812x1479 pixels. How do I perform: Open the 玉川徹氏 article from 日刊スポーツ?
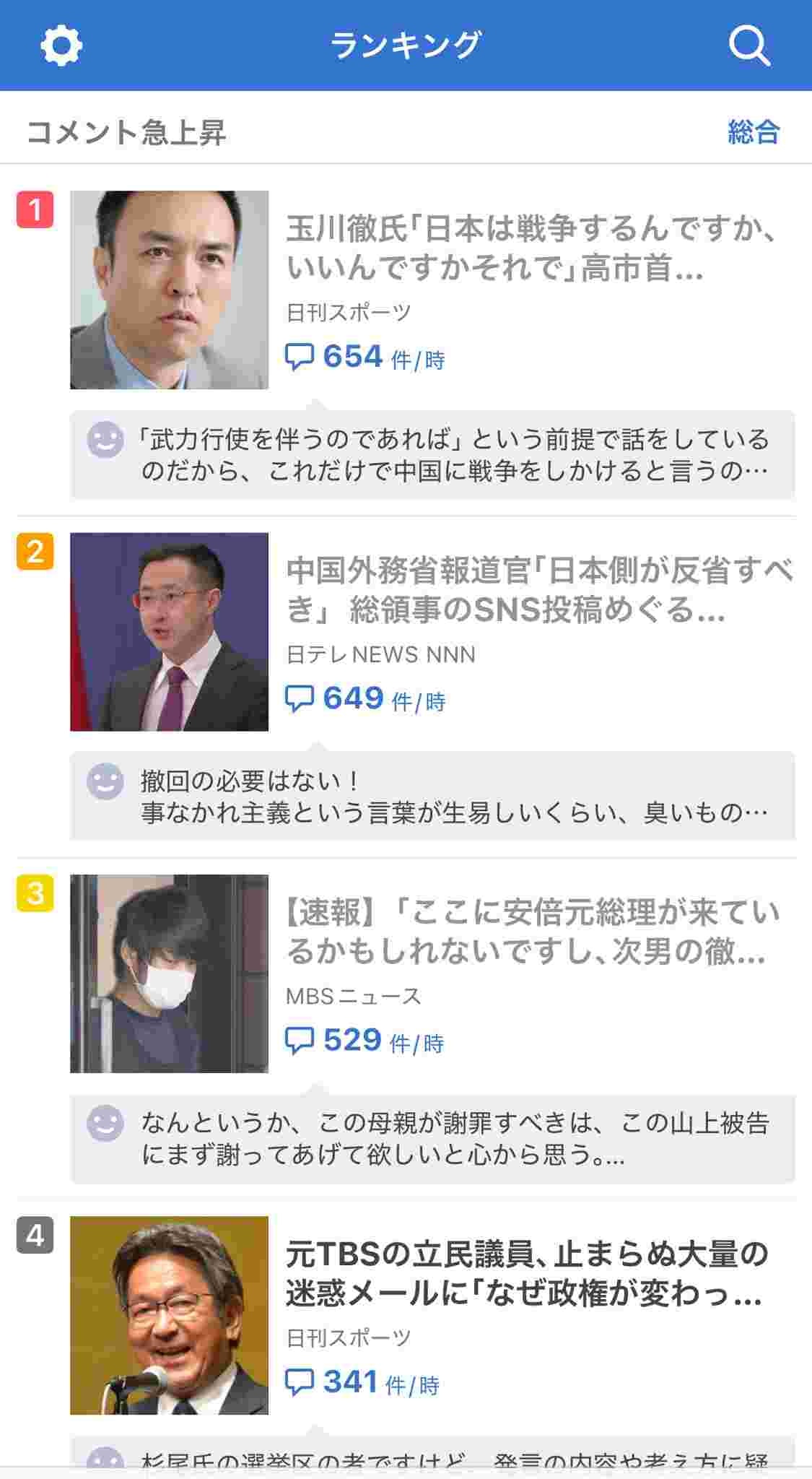tap(531, 248)
